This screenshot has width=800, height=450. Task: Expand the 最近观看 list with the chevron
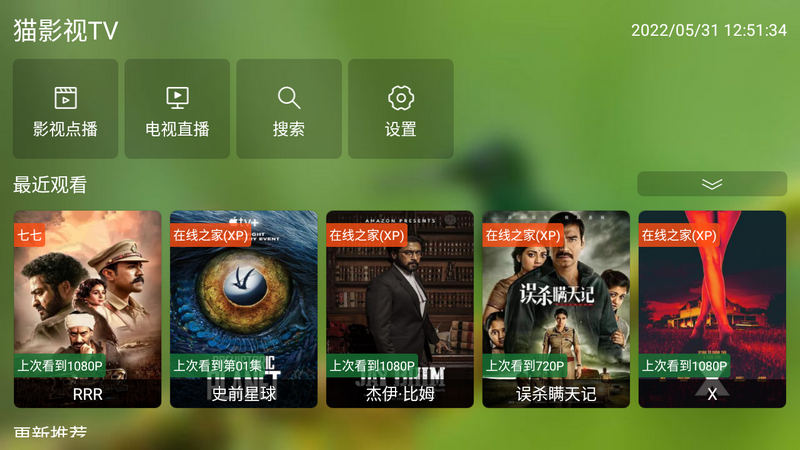click(711, 184)
